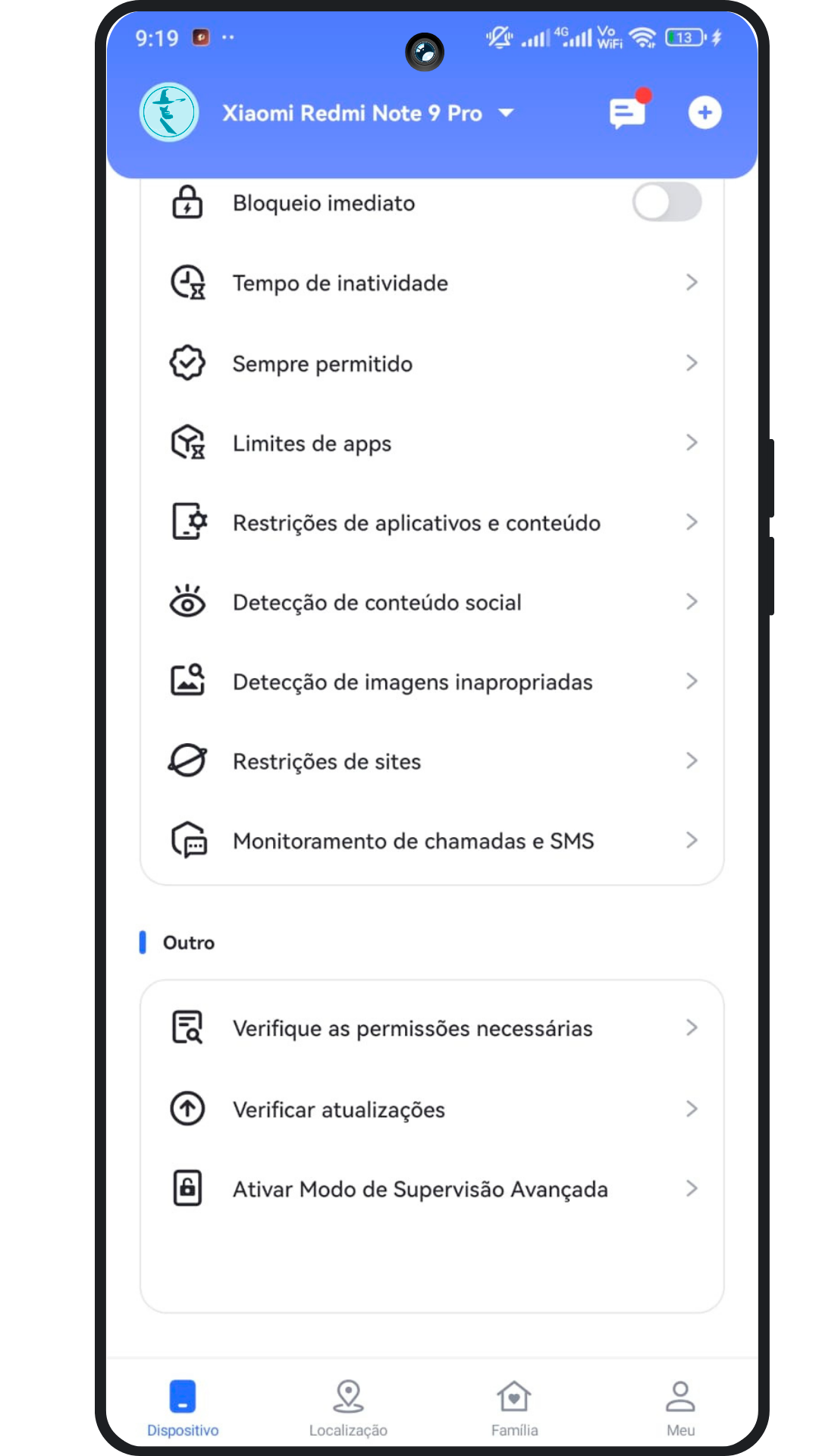This screenshot has height=1456, width=819.
Task: Open Ativar Modo de Supervisão Avançada
Action: point(432,1189)
